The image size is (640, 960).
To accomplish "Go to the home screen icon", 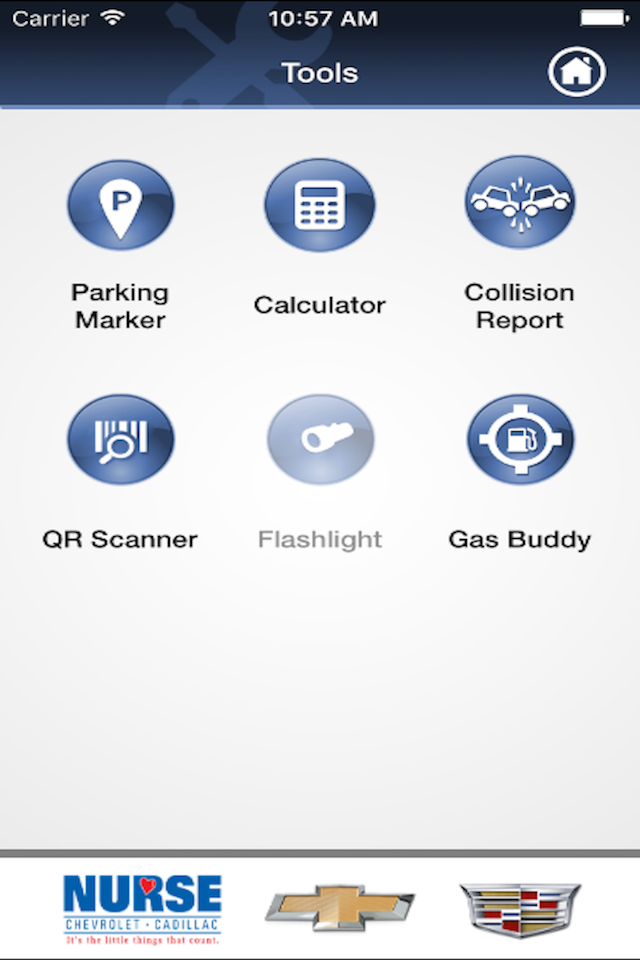I will coord(577,72).
